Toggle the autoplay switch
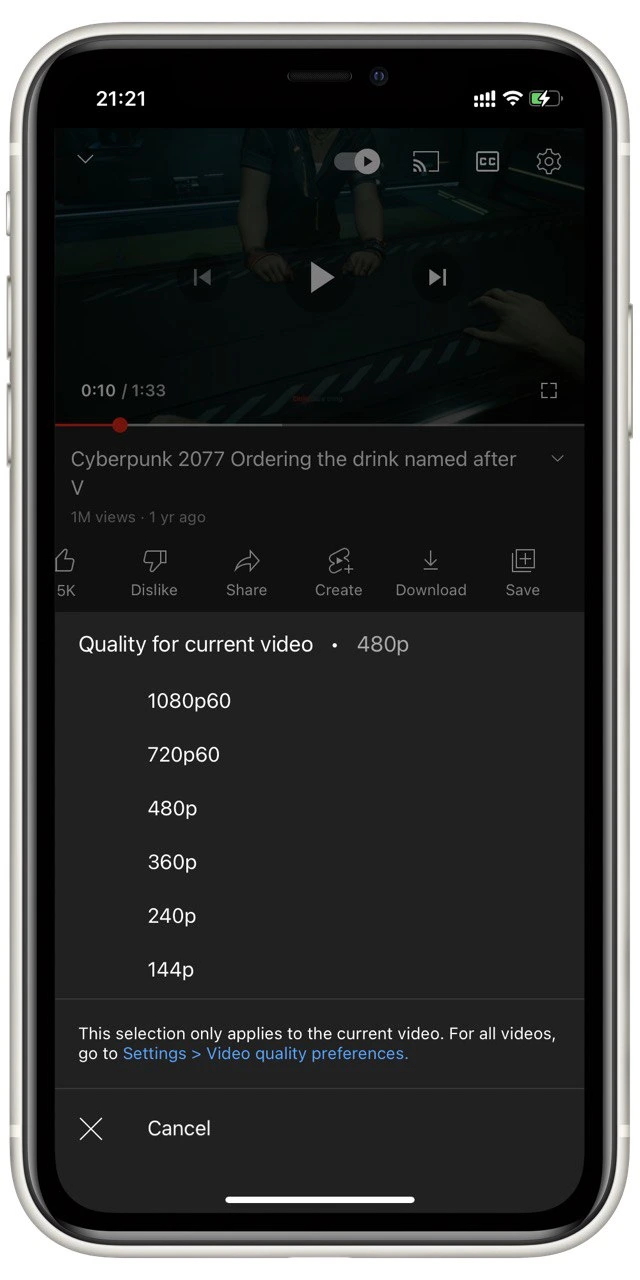640x1280 pixels. click(357, 162)
